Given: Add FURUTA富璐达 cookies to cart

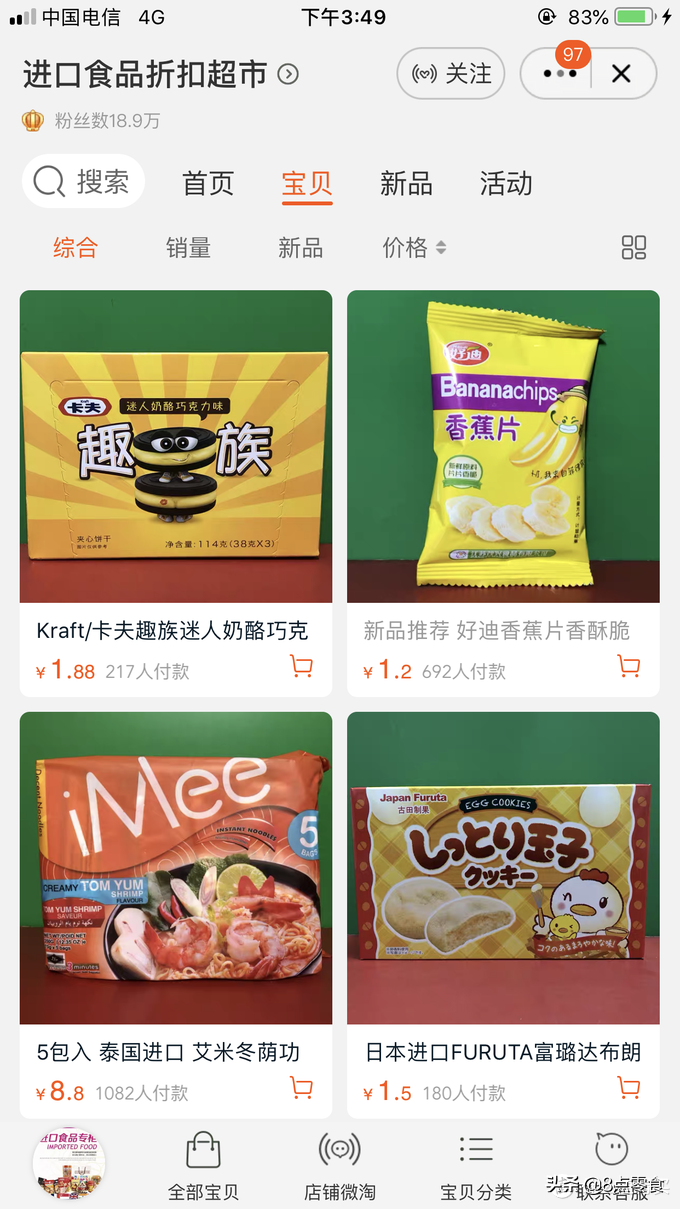Looking at the screenshot, I should (629, 1089).
